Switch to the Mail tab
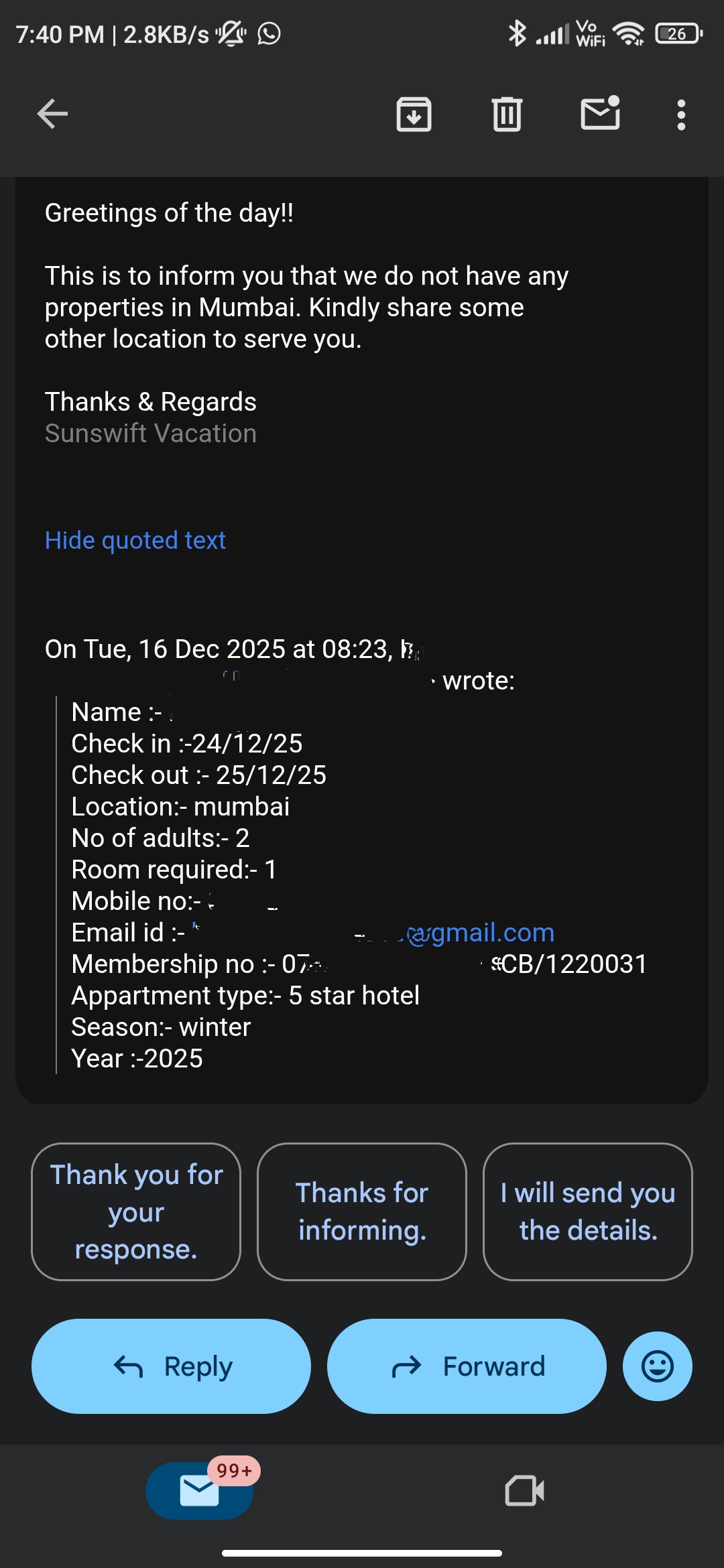The width and height of the screenshot is (724, 1568). [199, 1491]
